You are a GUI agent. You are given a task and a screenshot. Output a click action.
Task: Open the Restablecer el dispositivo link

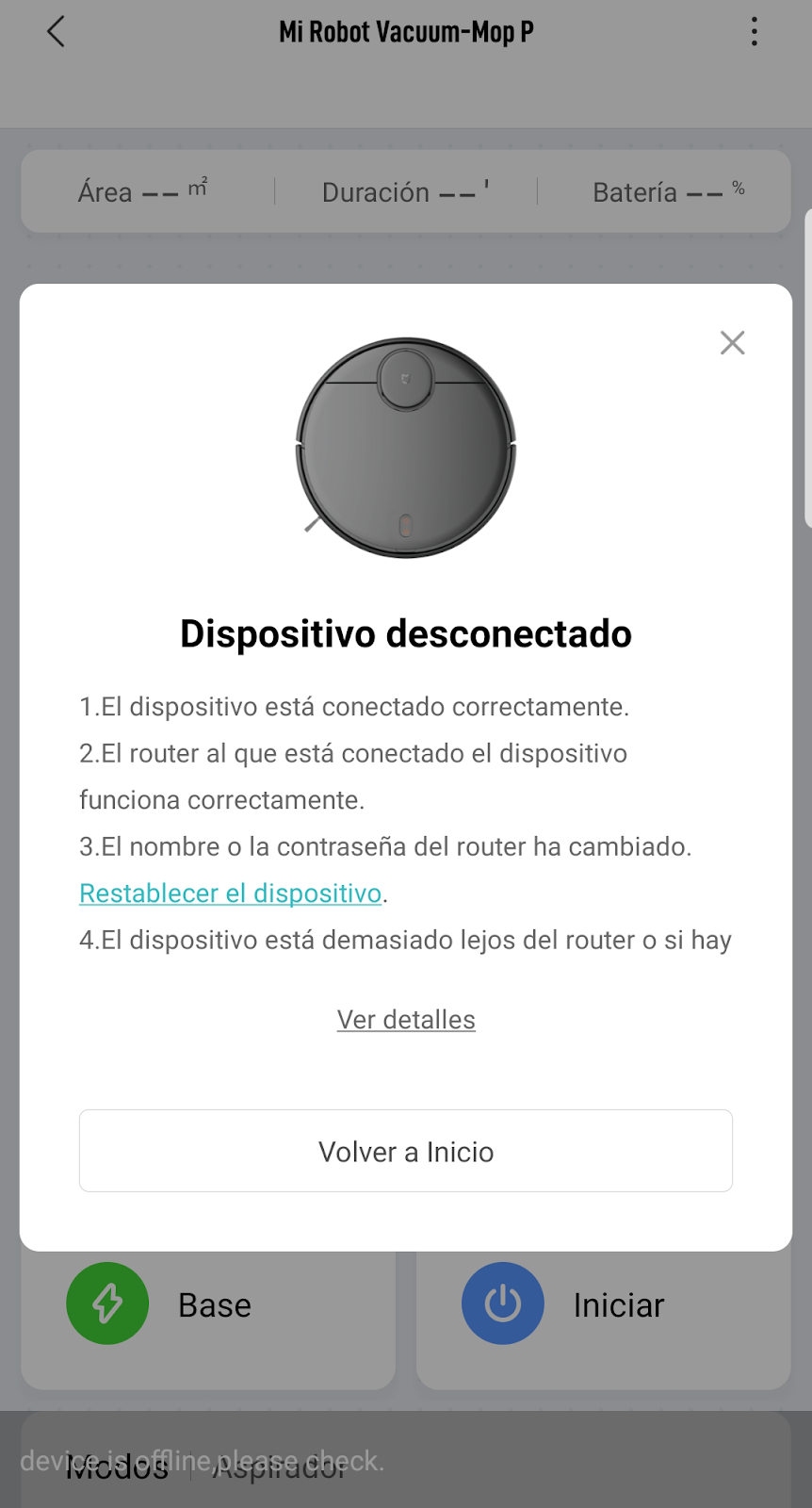231,893
